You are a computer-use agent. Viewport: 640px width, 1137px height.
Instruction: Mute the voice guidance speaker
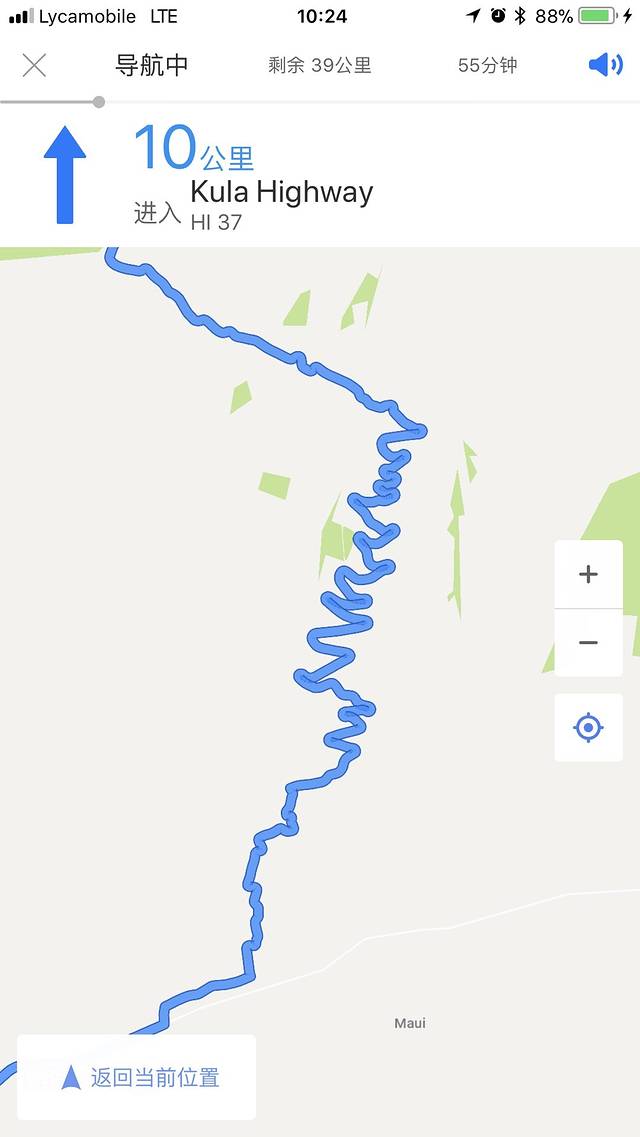(x=605, y=66)
